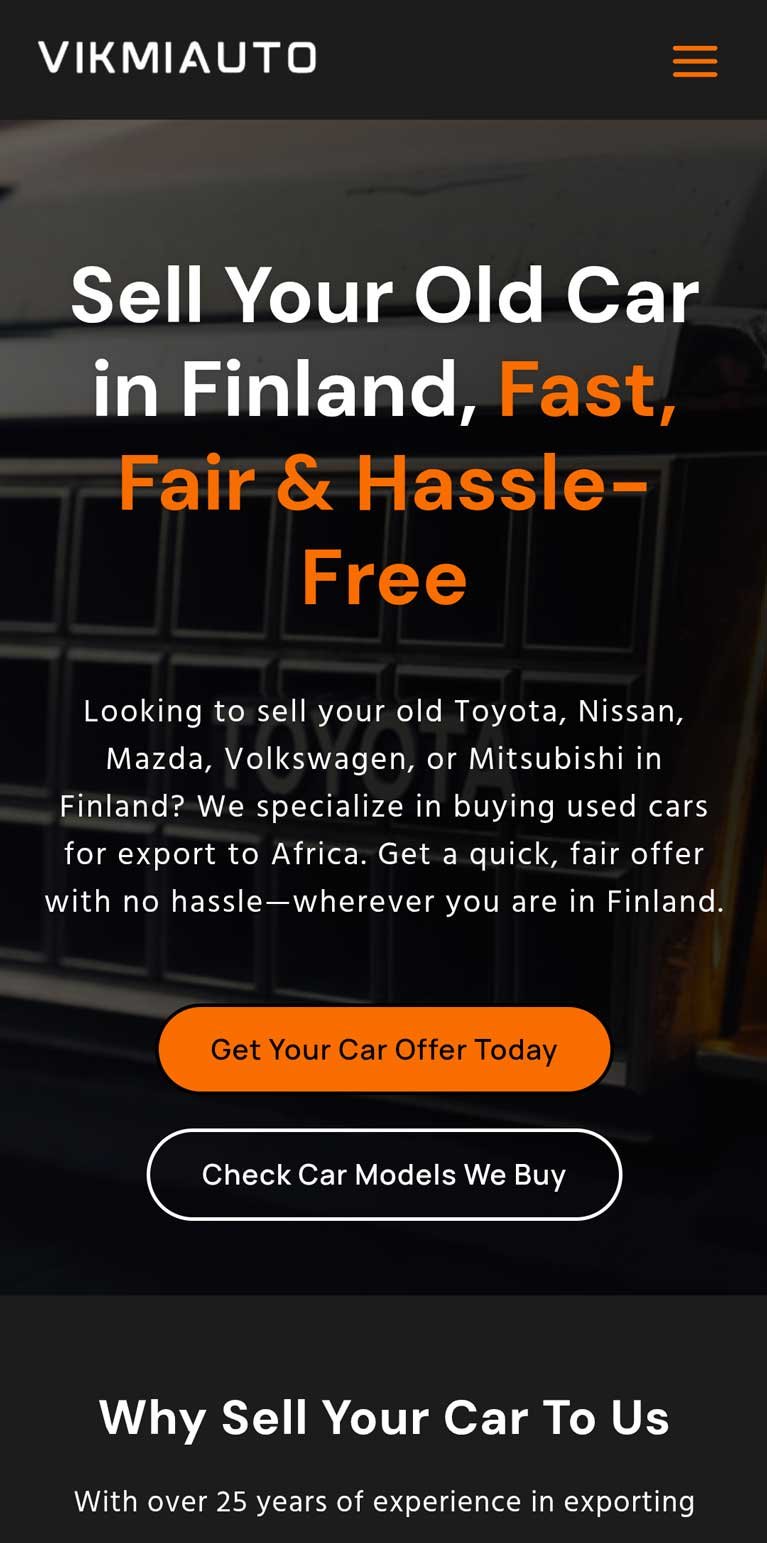Select Check Car Models We Buy
This screenshot has width=767, height=1543.
click(x=384, y=1174)
